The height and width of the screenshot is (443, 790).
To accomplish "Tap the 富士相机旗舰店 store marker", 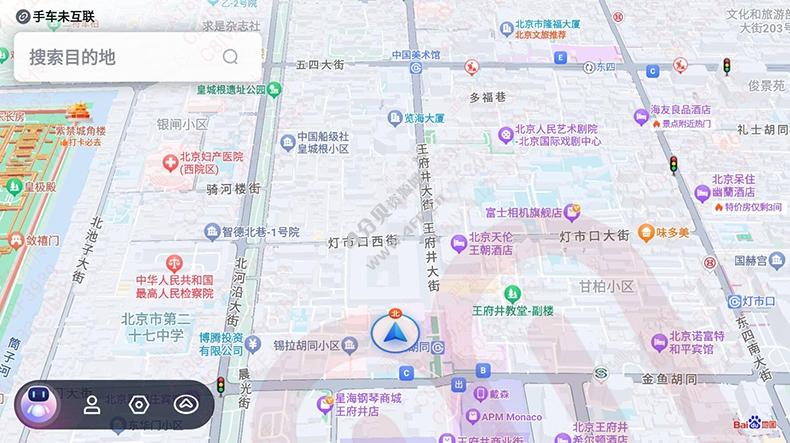I will pyautogui.click(x=572, y=211).
